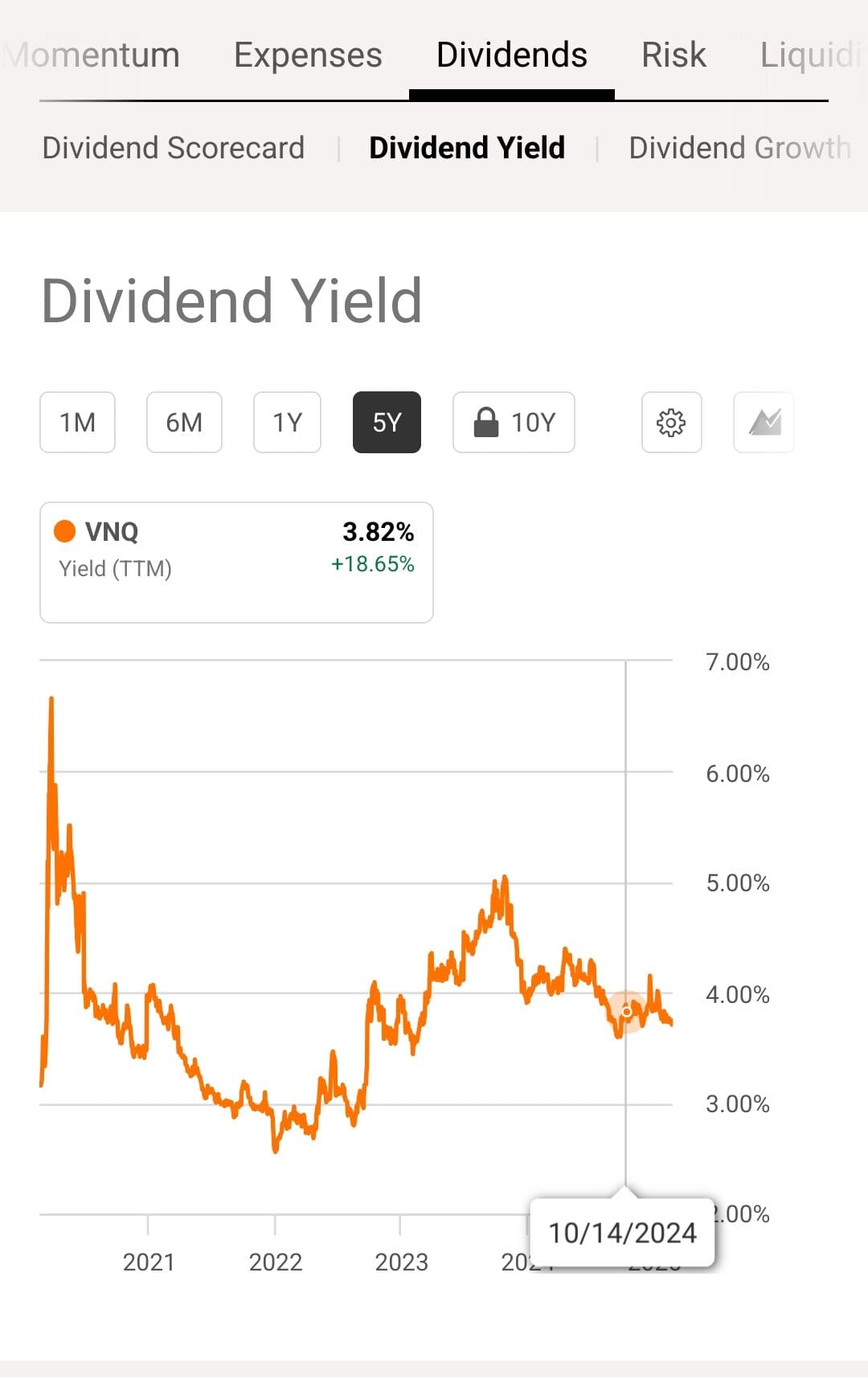The image size is (868, 1379).
Task: Switch to the Risk tab
Action: click(x=674, y=55)
